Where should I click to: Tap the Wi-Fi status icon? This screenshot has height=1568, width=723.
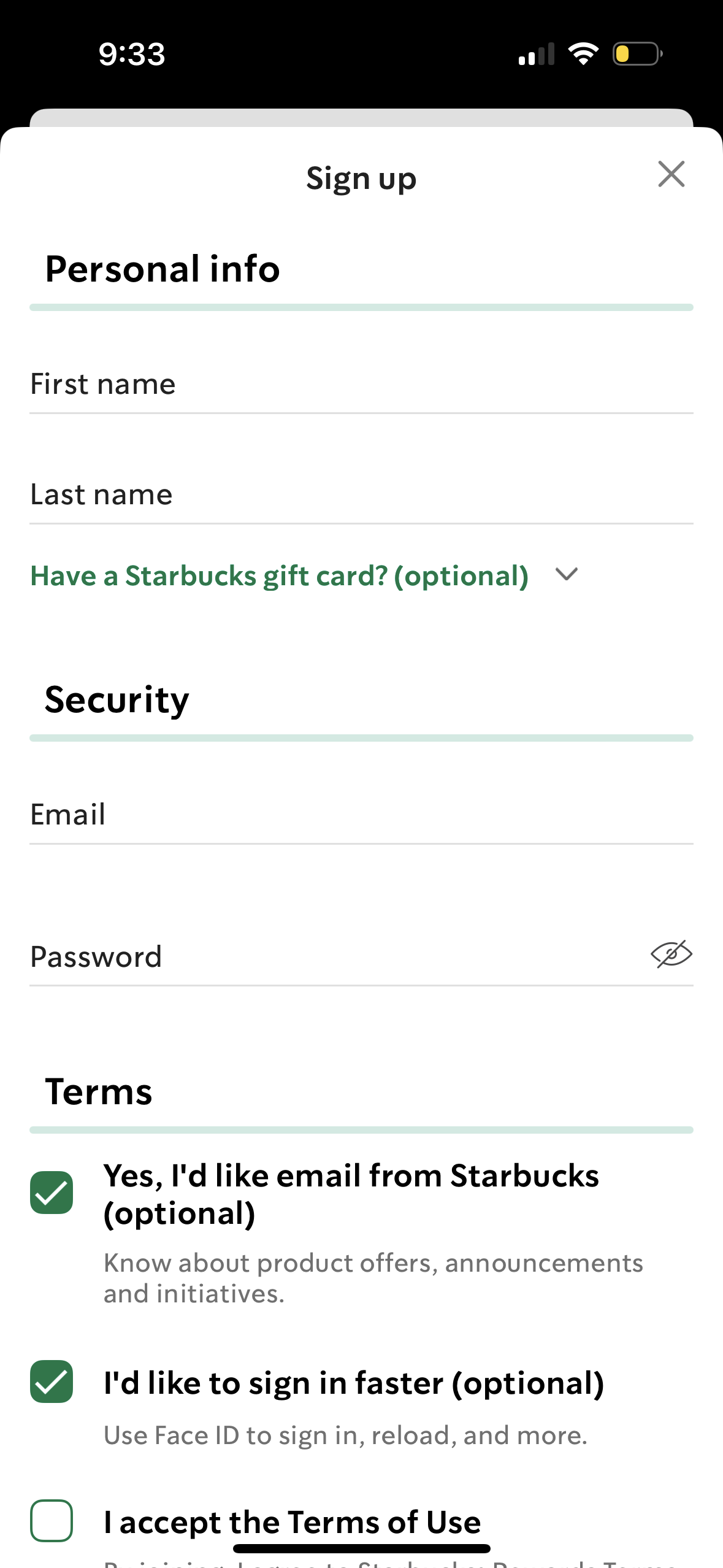point(583,53)
